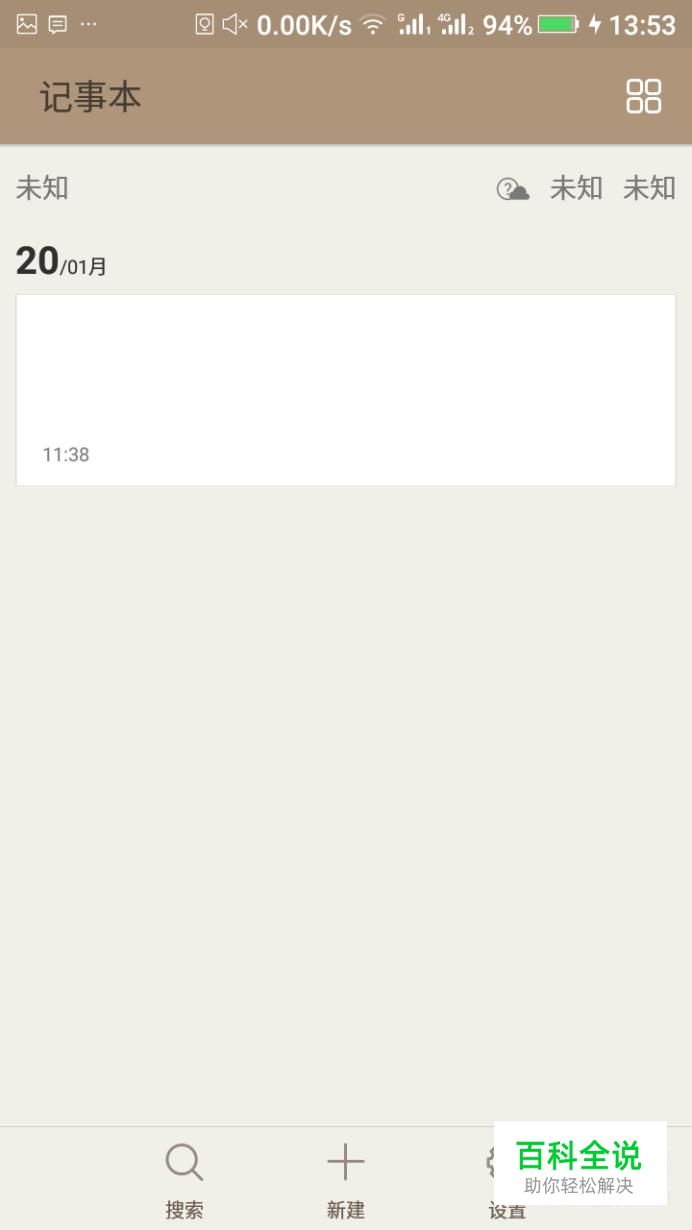The image size is (692, 1230).
Task: Tap the unknown weather icon
Action: coord(513,189)
